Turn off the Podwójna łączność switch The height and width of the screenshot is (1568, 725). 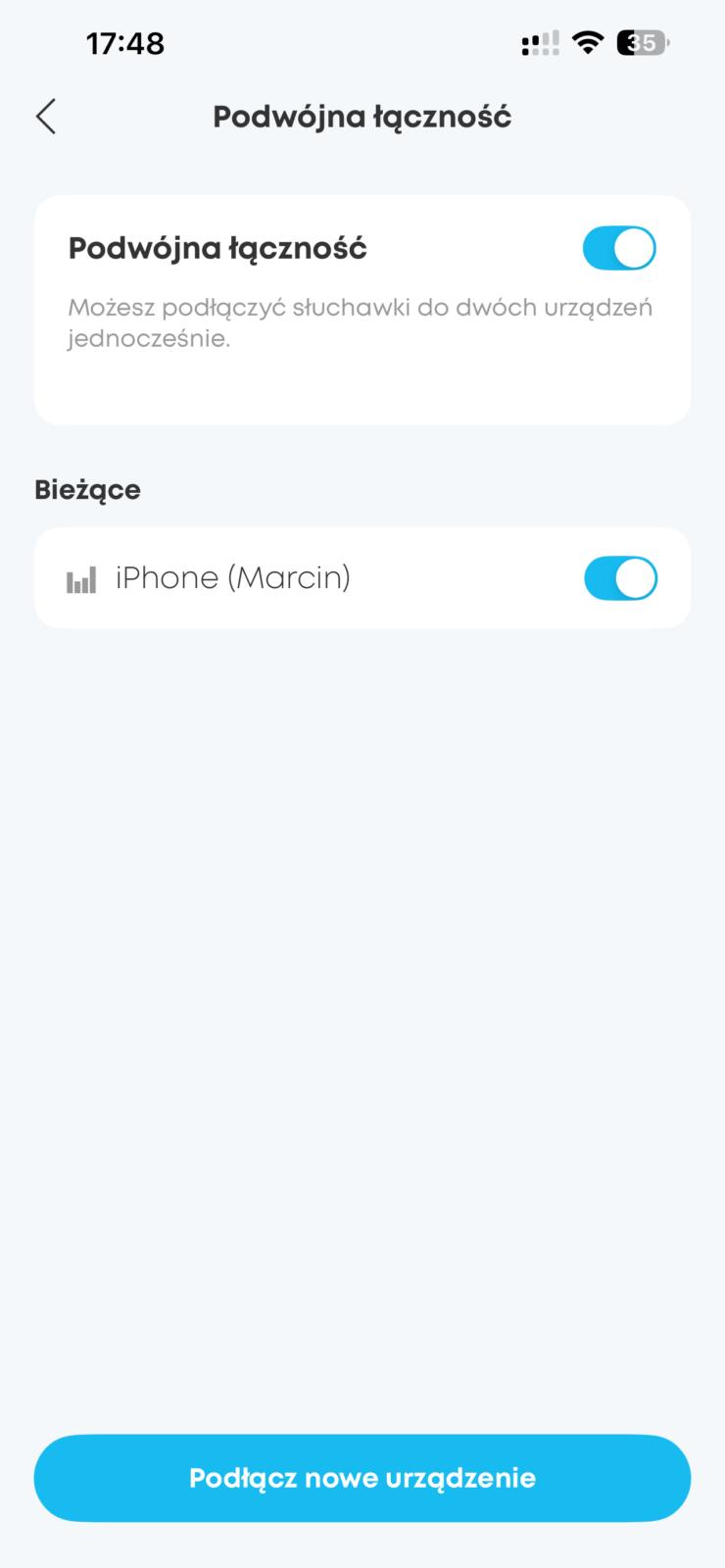pos(618,248)
